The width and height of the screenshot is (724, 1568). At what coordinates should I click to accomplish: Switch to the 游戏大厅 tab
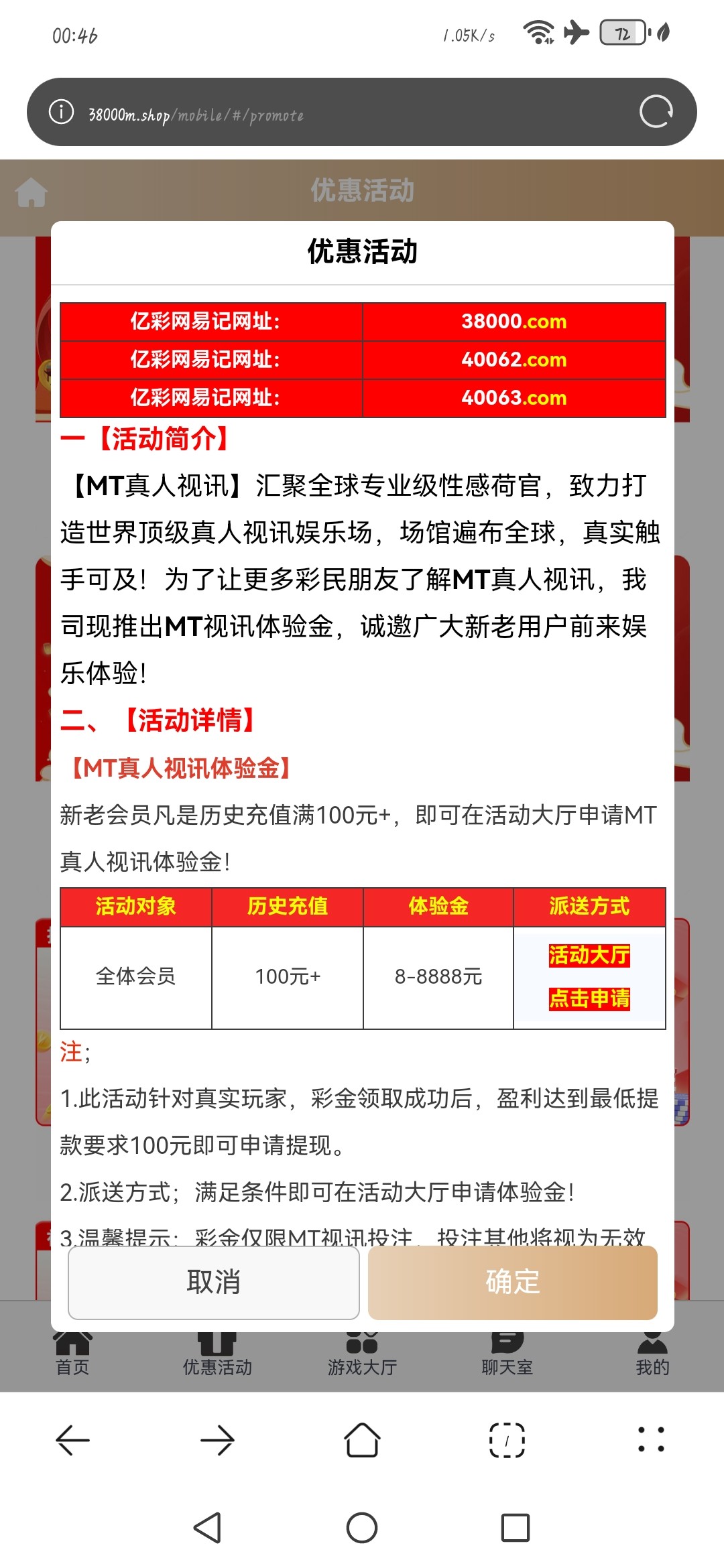pyautogui.click(x=362, y=1355)
